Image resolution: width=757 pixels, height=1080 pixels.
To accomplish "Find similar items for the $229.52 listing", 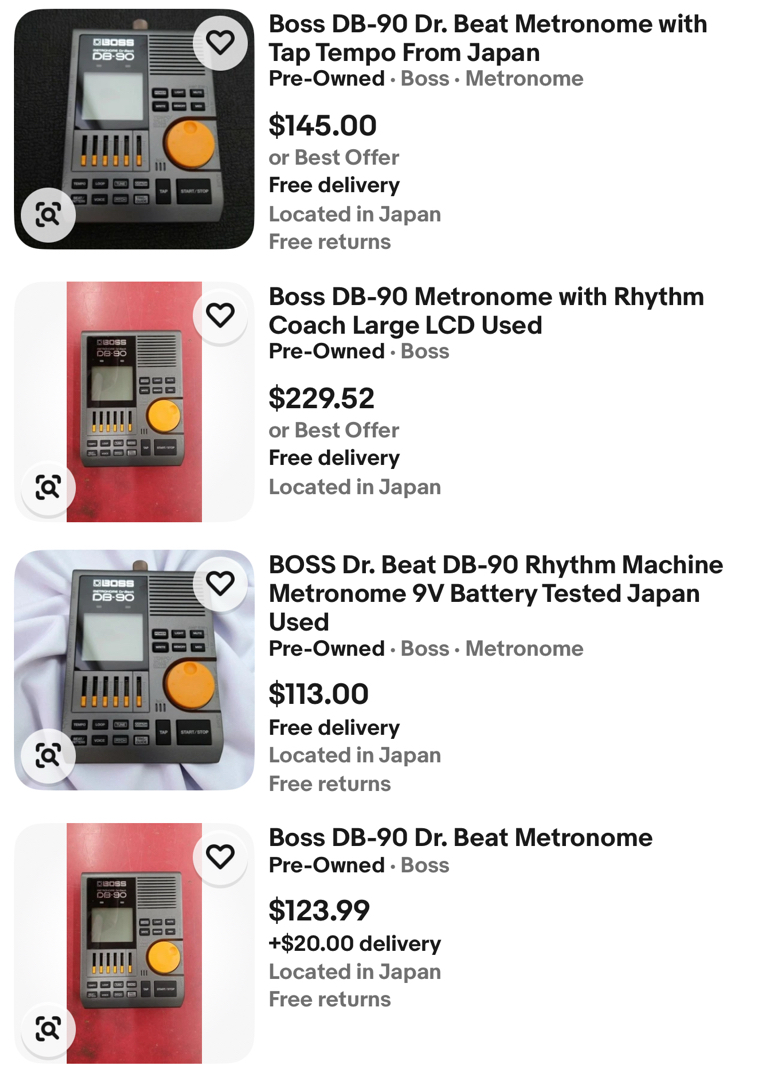I will pos(48,487).
